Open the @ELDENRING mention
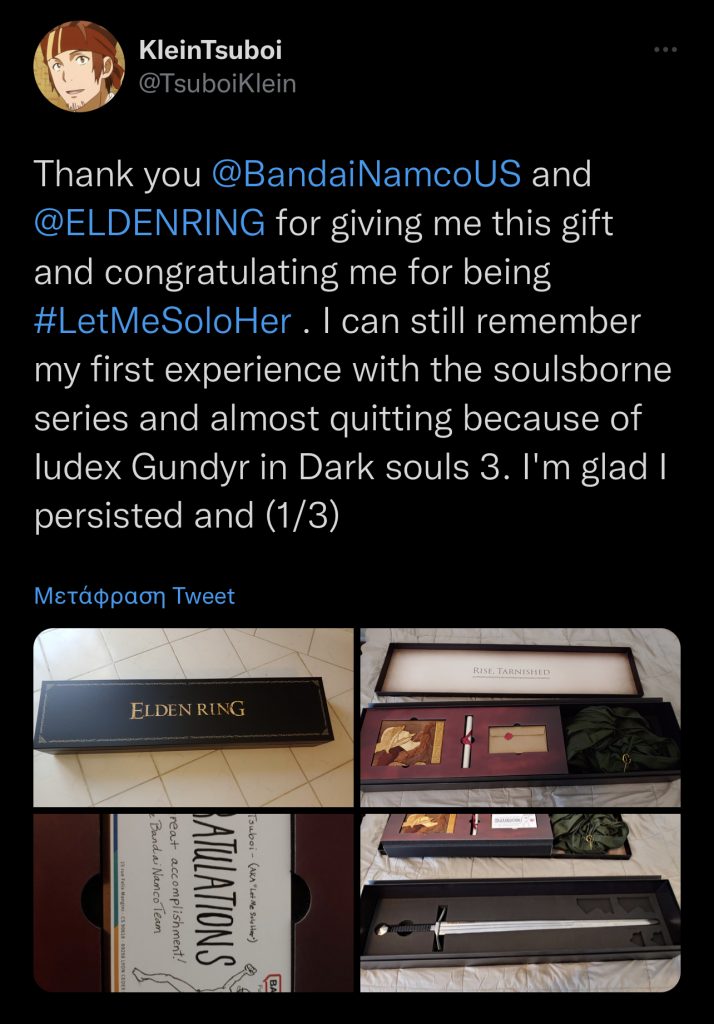The height and width of the screenshot is (1024, 714). (x=149, y=221)
